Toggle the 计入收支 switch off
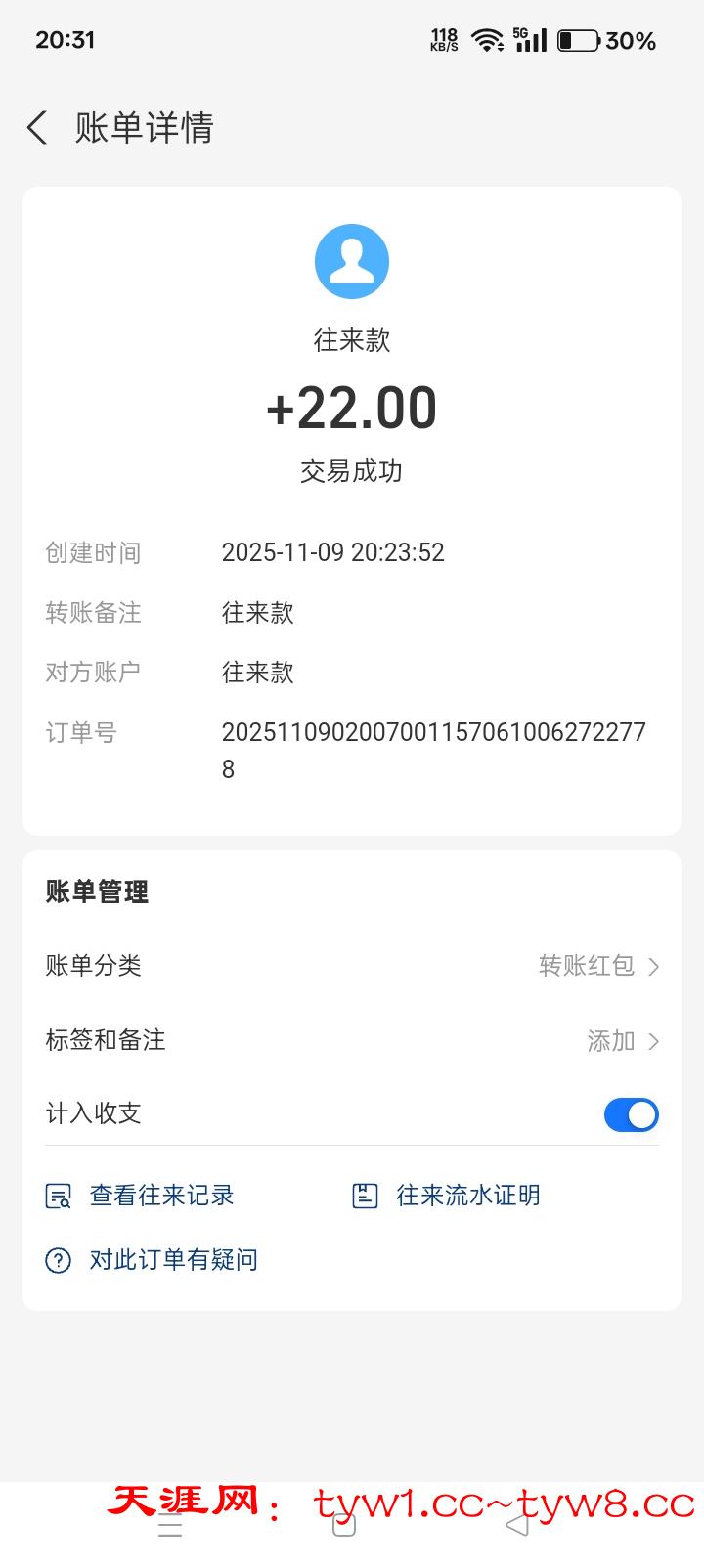 631,1114
